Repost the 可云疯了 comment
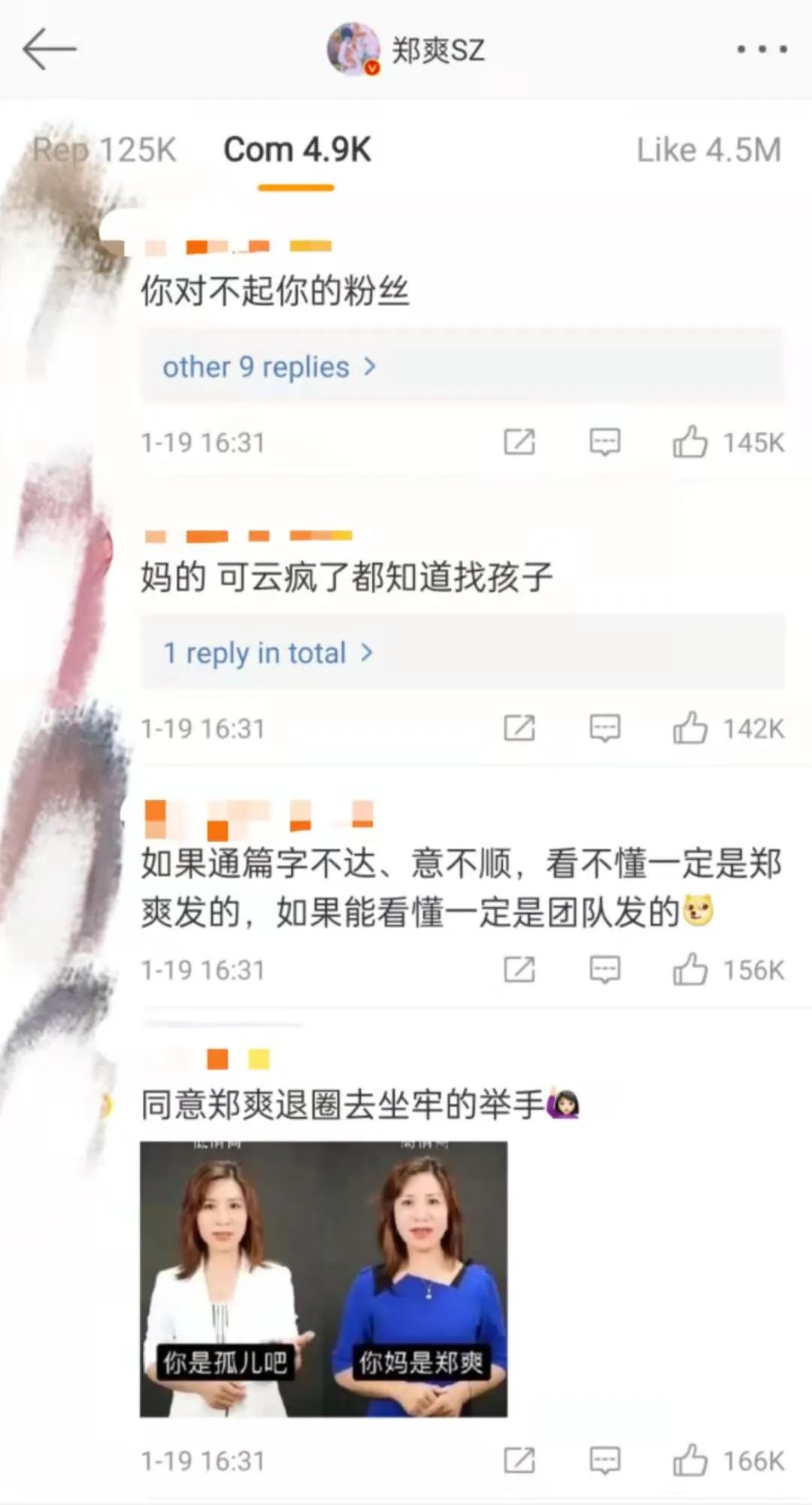The width and height of the screenshot is (812, 1505). point(520,728)
